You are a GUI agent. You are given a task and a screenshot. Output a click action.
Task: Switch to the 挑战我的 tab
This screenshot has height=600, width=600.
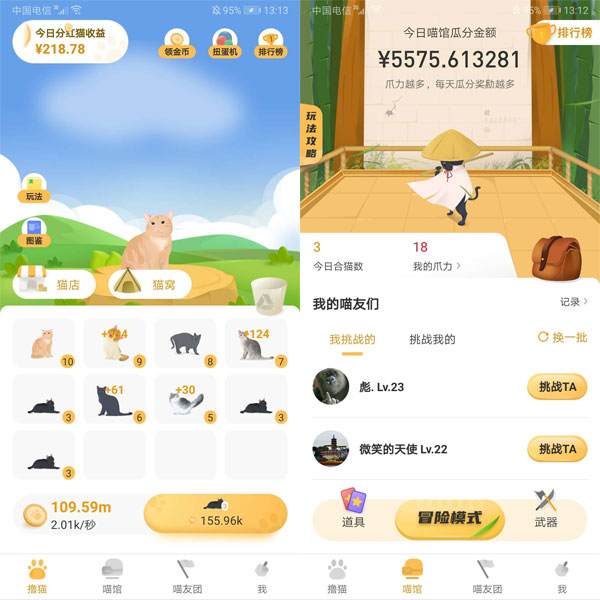(432, 339)
